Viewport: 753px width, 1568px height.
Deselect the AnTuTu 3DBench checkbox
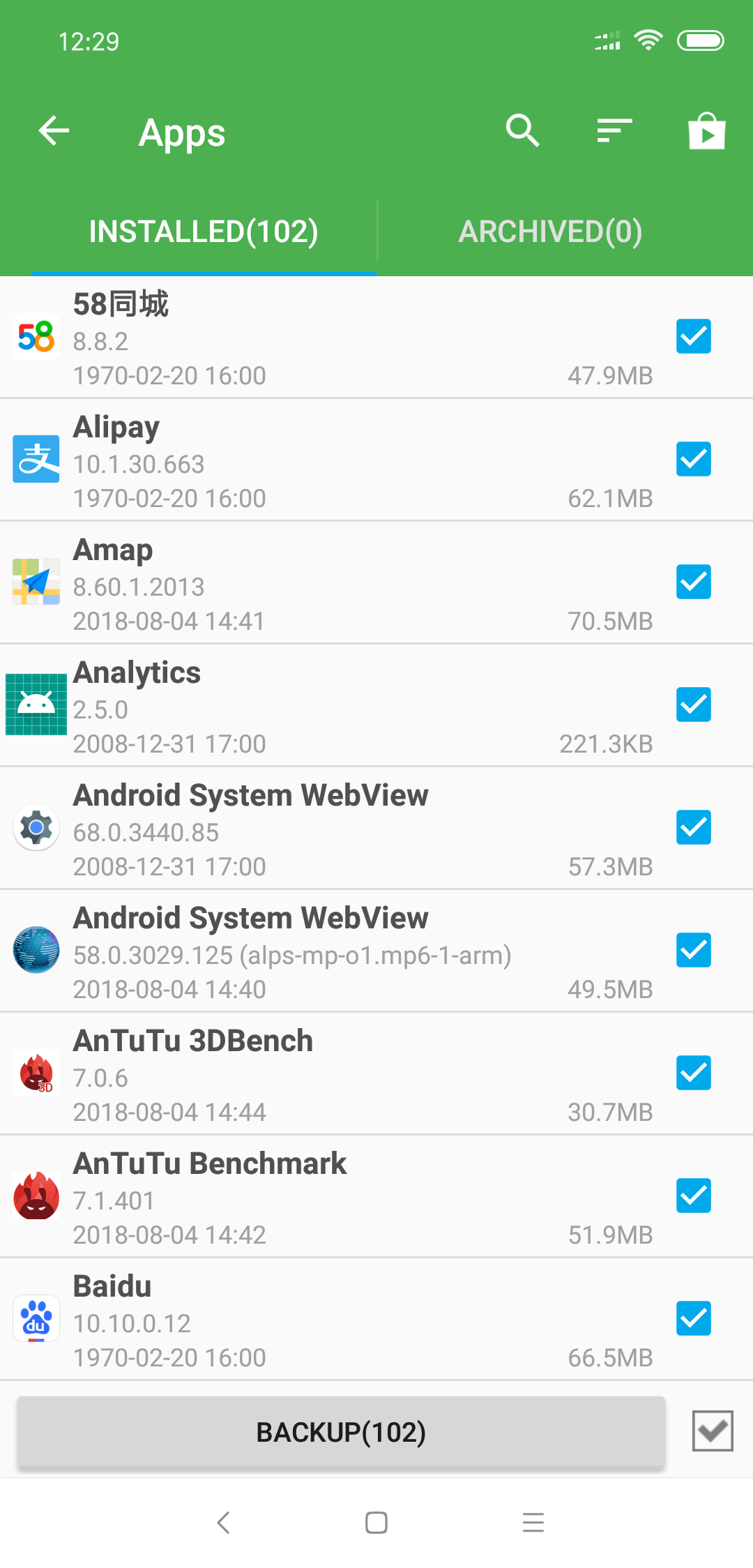point(694,1073)
